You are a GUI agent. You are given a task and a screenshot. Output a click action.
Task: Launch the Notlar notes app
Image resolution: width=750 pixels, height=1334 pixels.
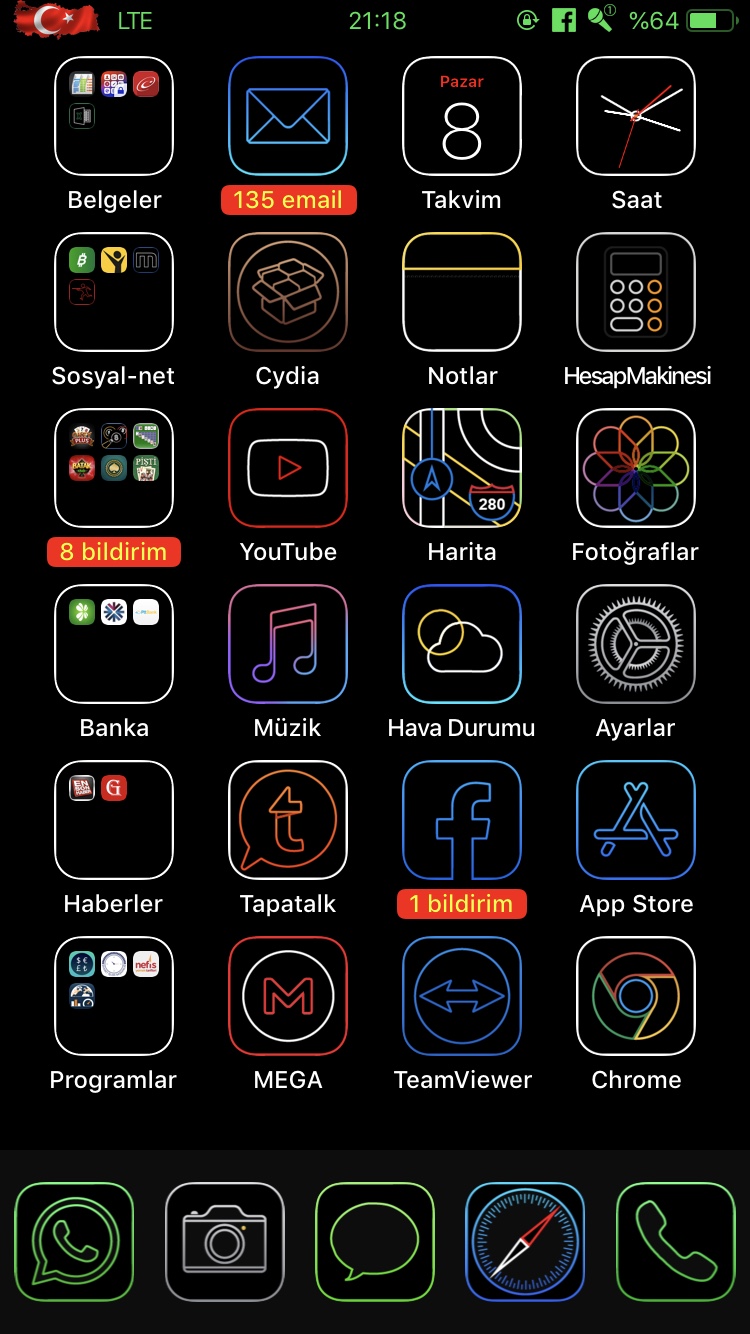pyautogui.click(x=462, y=292)
